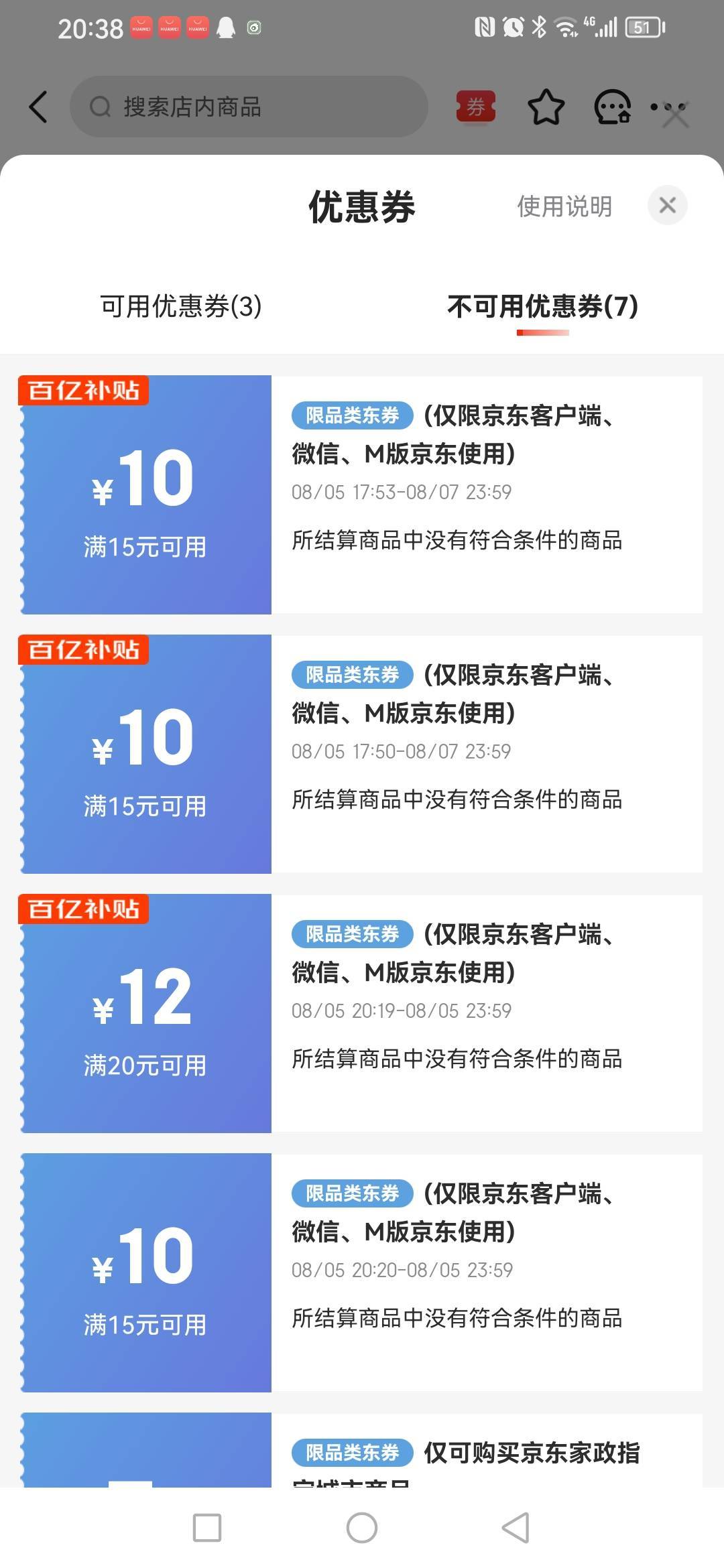This screenshot has width=724, height=1568.
Task: Close the 优惠券 coupon sheet
Action: tap(667, 205)
